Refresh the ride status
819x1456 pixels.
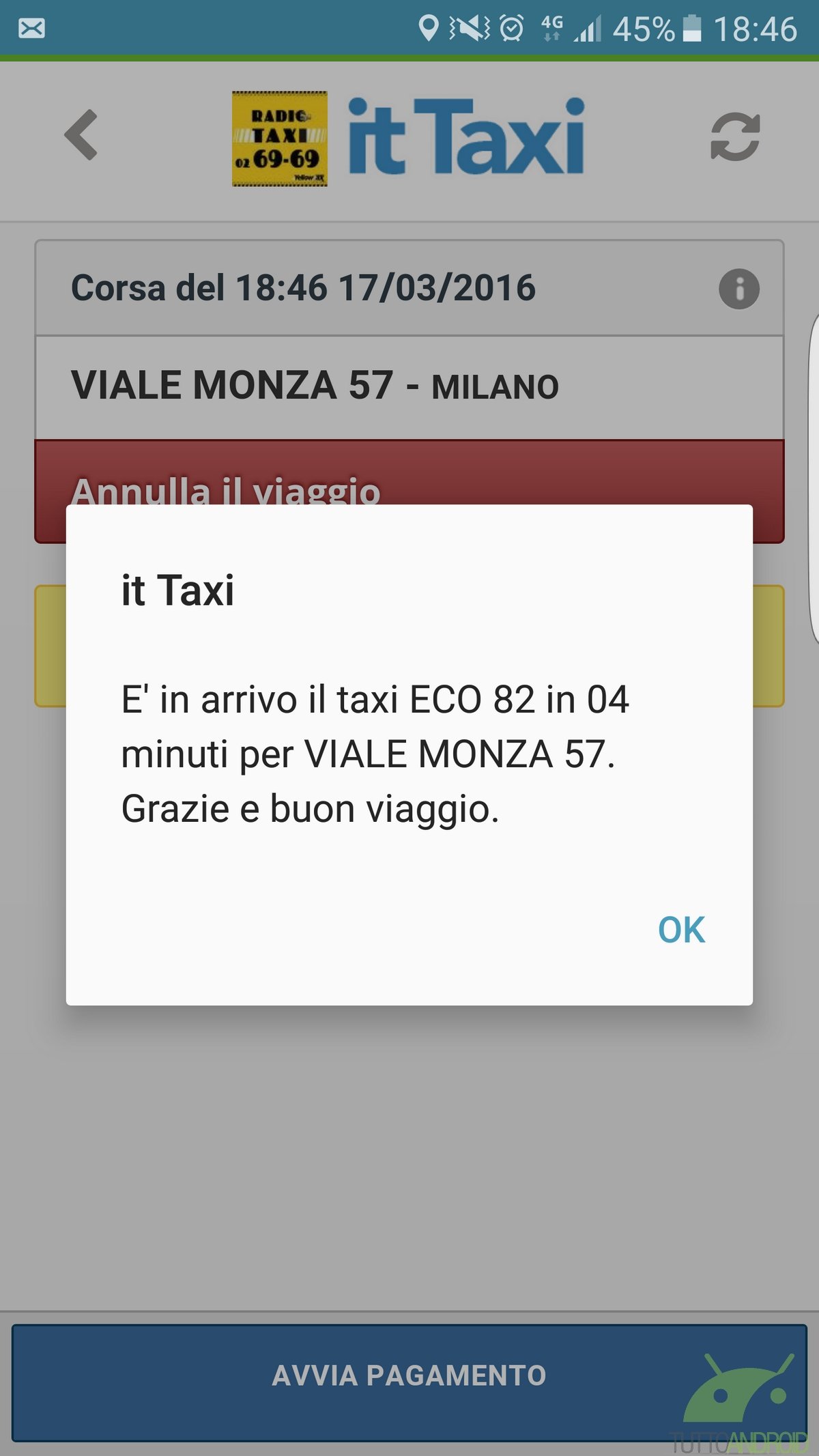pos(735,137)
